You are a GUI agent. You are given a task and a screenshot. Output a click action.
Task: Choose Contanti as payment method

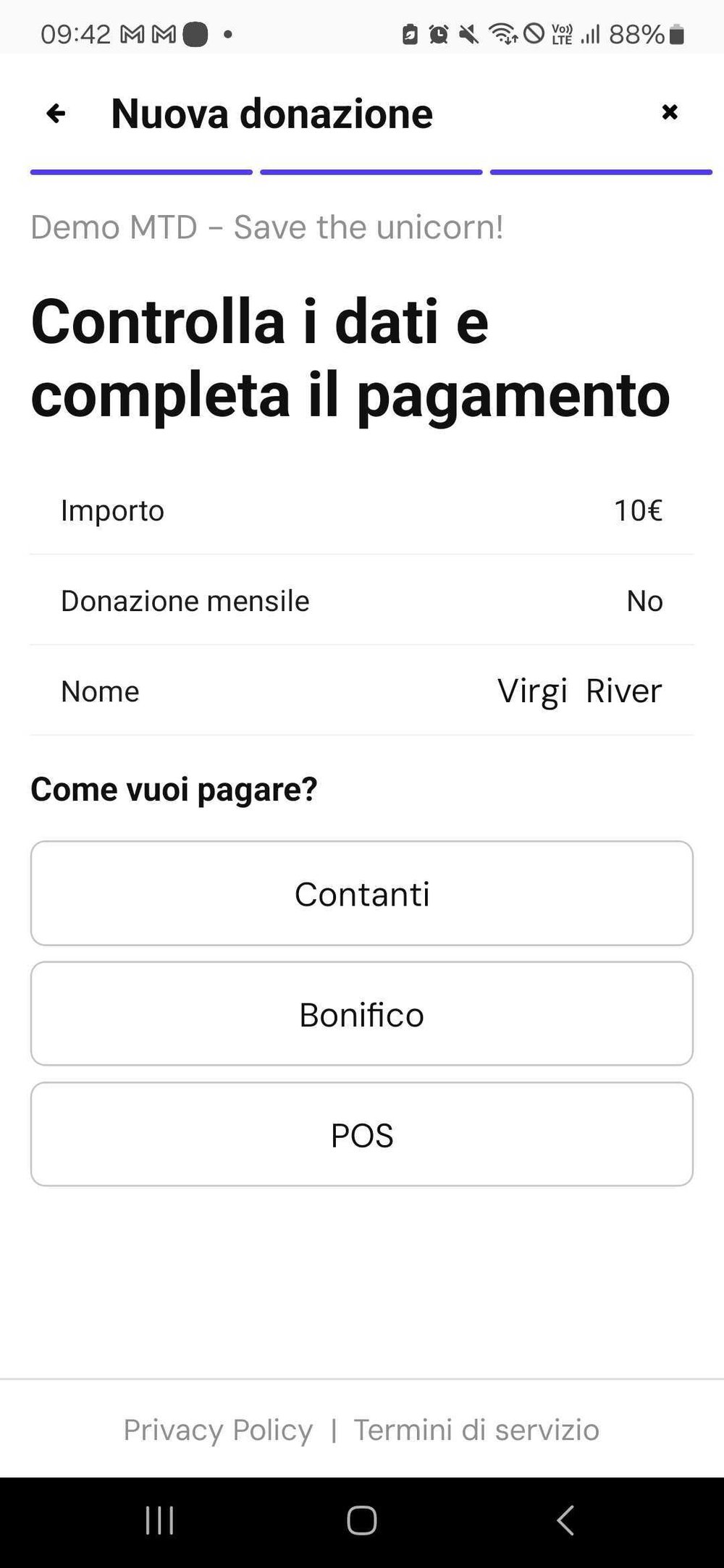pos(362,893)
